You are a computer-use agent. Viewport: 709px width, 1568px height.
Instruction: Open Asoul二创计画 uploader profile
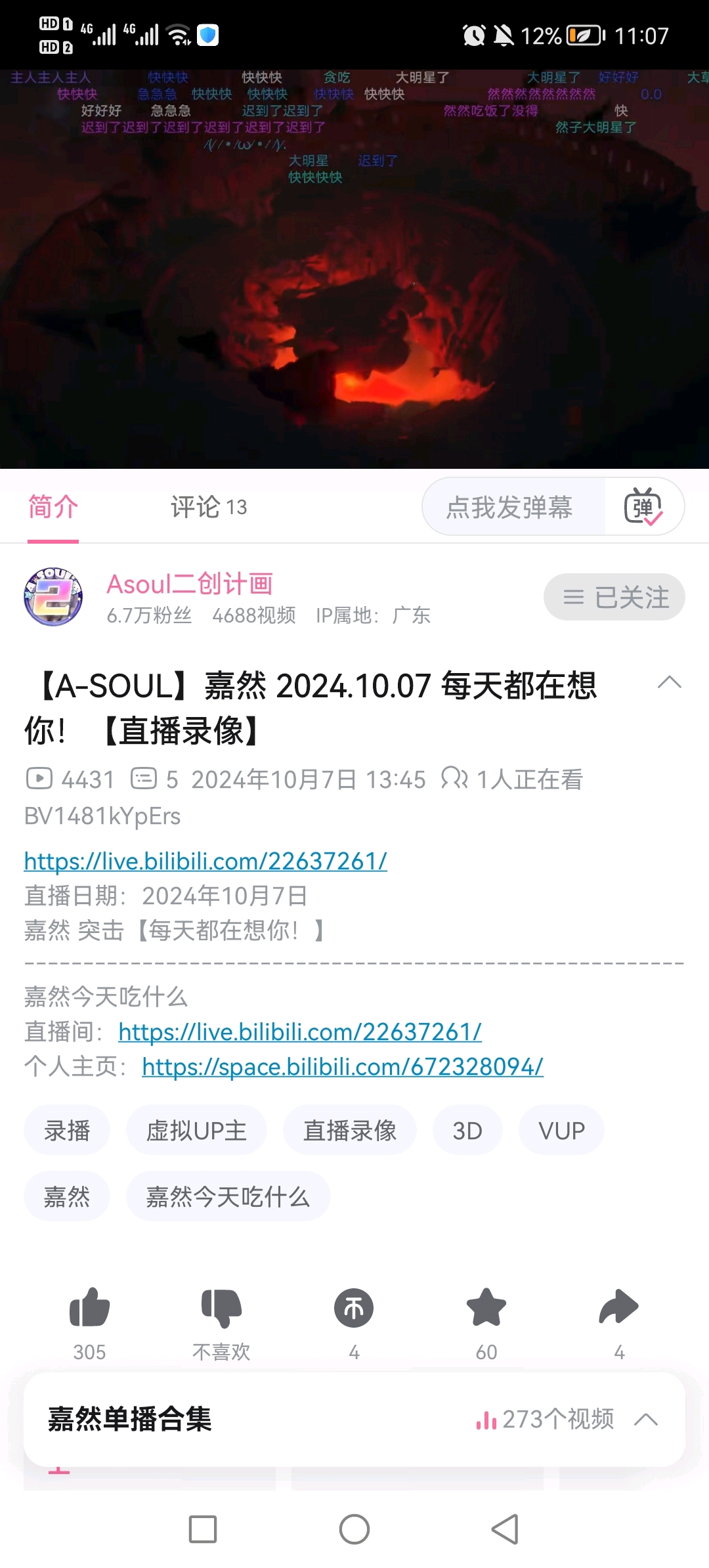pyautogui.click(x=189, y=584)
